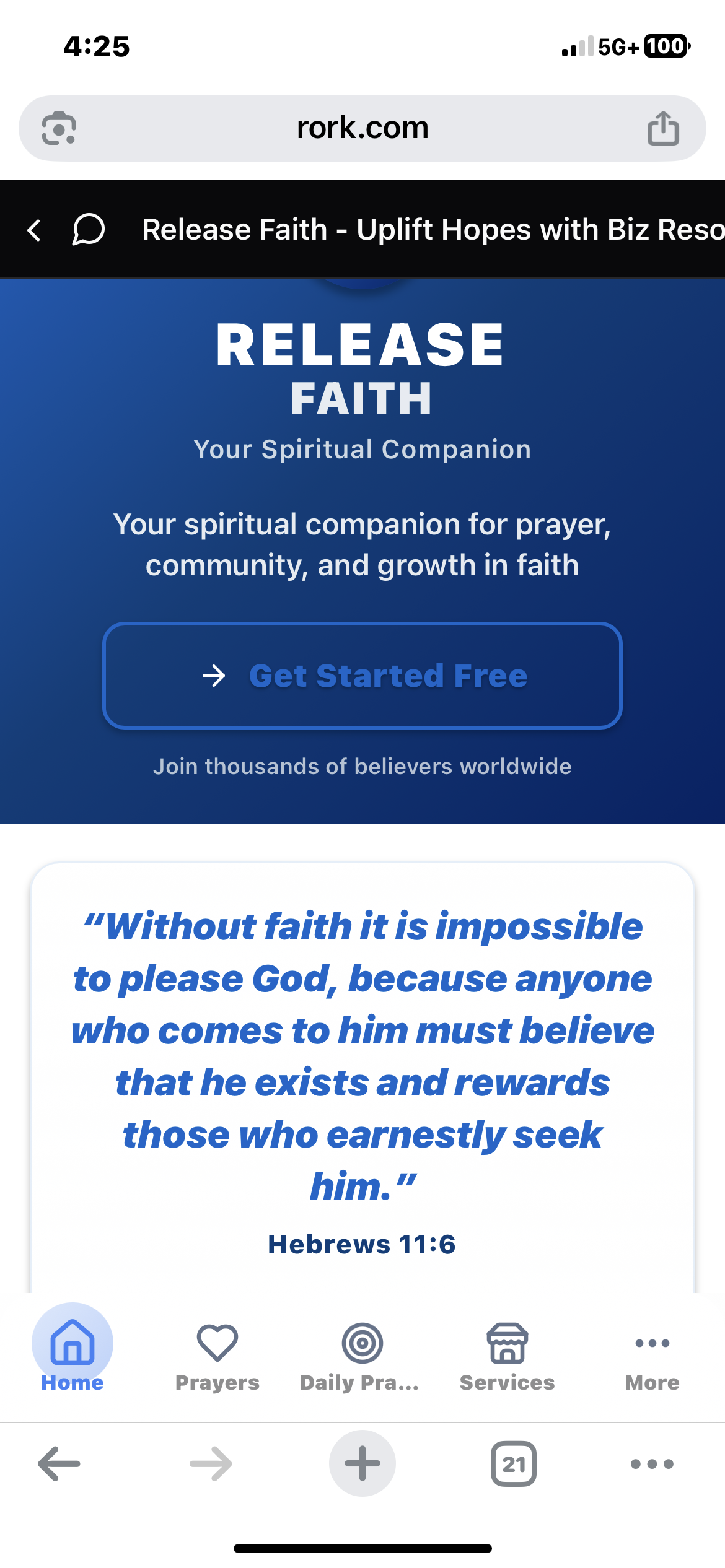
Task: View the 21 open tabs
Action: click(513, 1464)
